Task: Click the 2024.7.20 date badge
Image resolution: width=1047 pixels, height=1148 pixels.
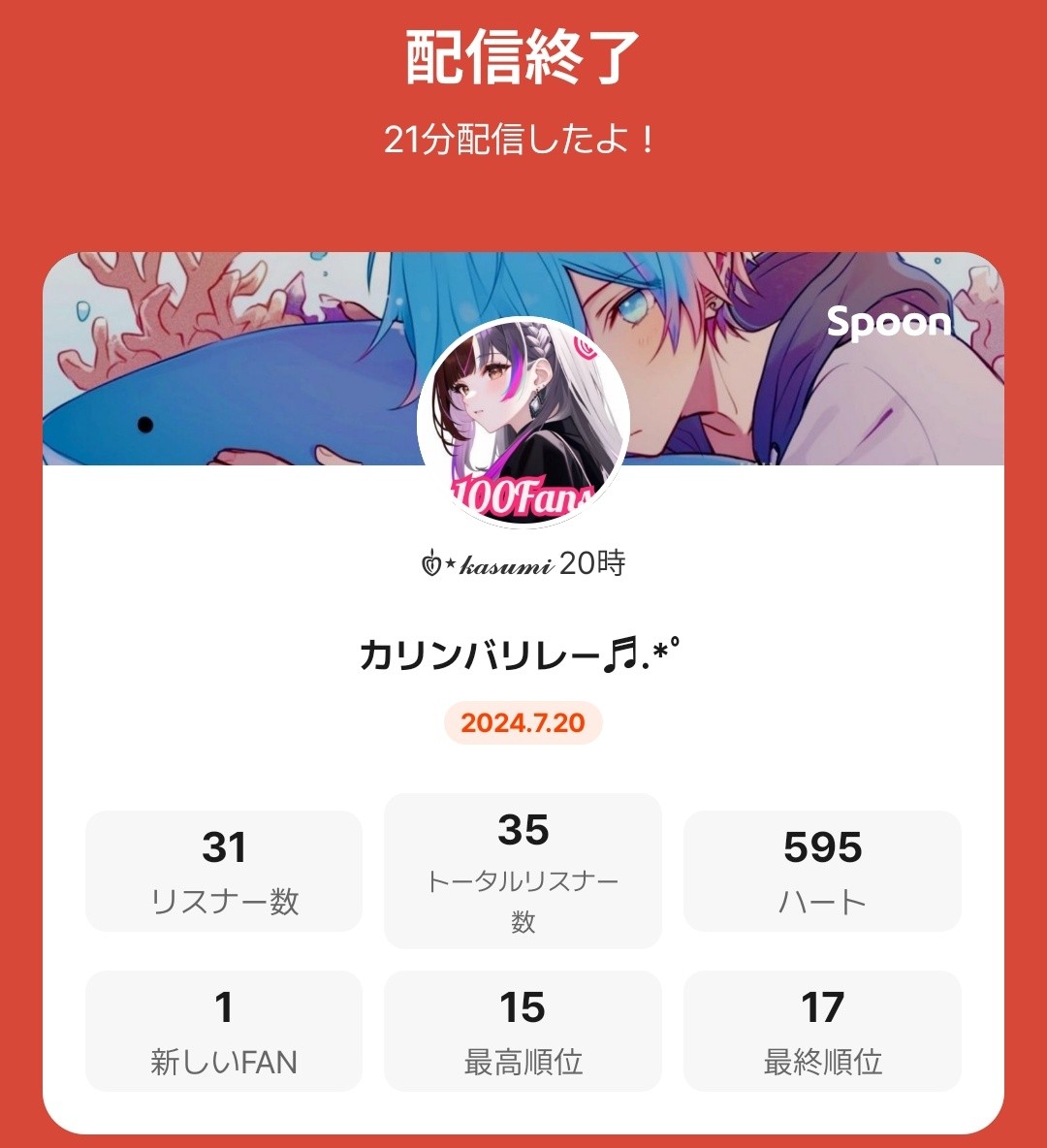Action: [x=523, y=722]
